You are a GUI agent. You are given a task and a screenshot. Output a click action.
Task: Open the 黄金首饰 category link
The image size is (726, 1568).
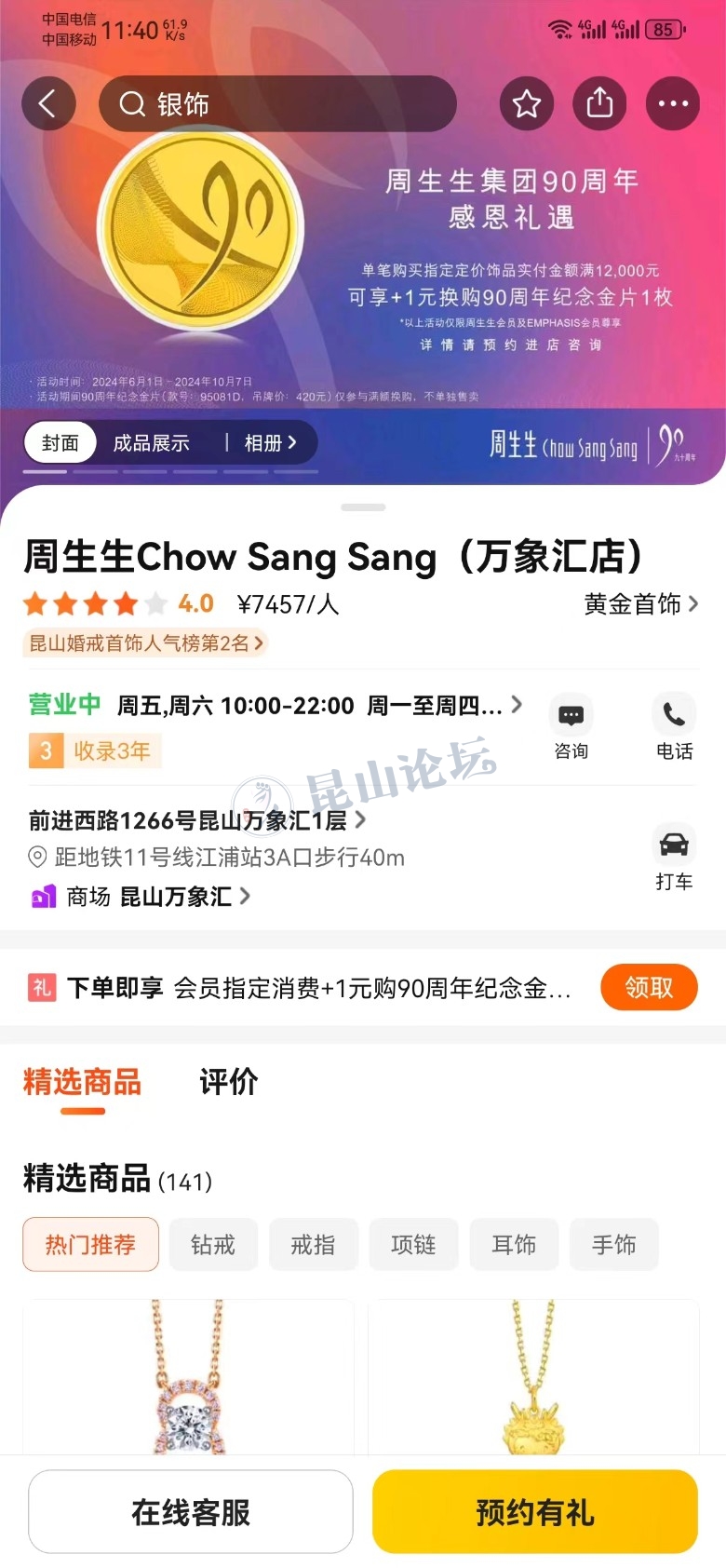click(x=640, y=604)
